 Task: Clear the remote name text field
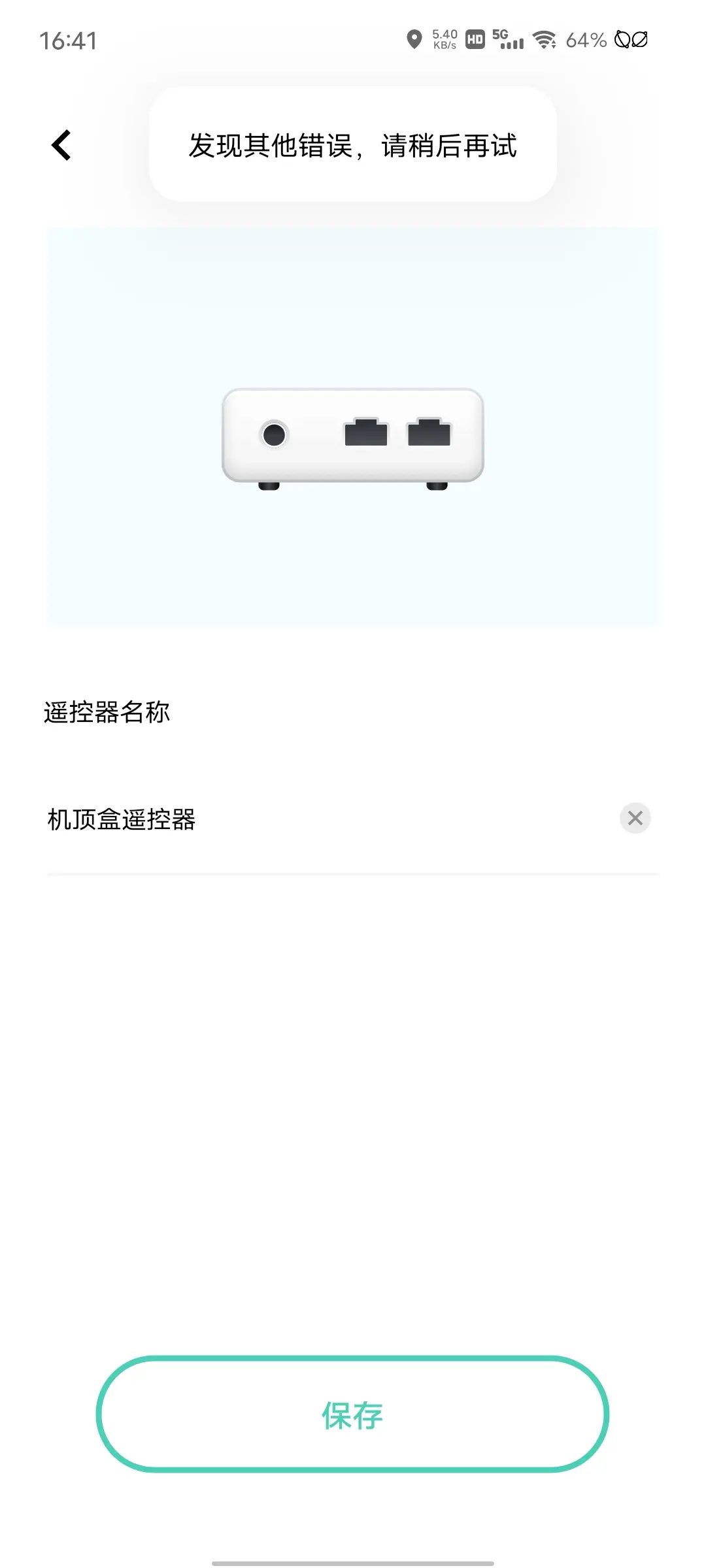tap(635, 818)
